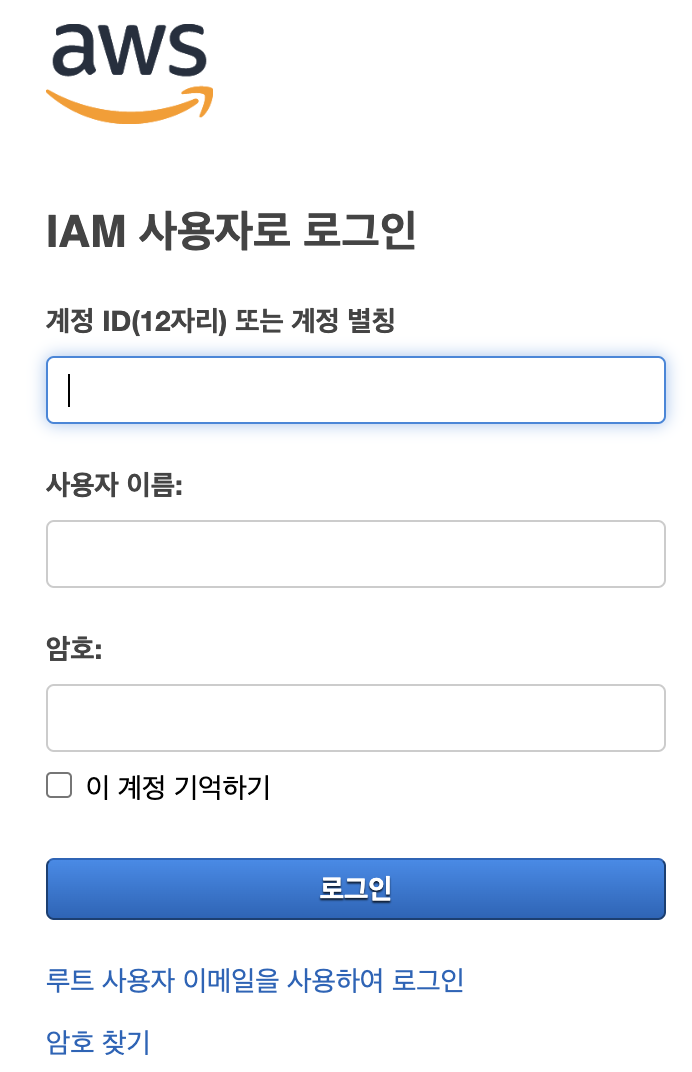Tap the 암호 password field
Screen dimensions: 692x1072
click(355, 718)
